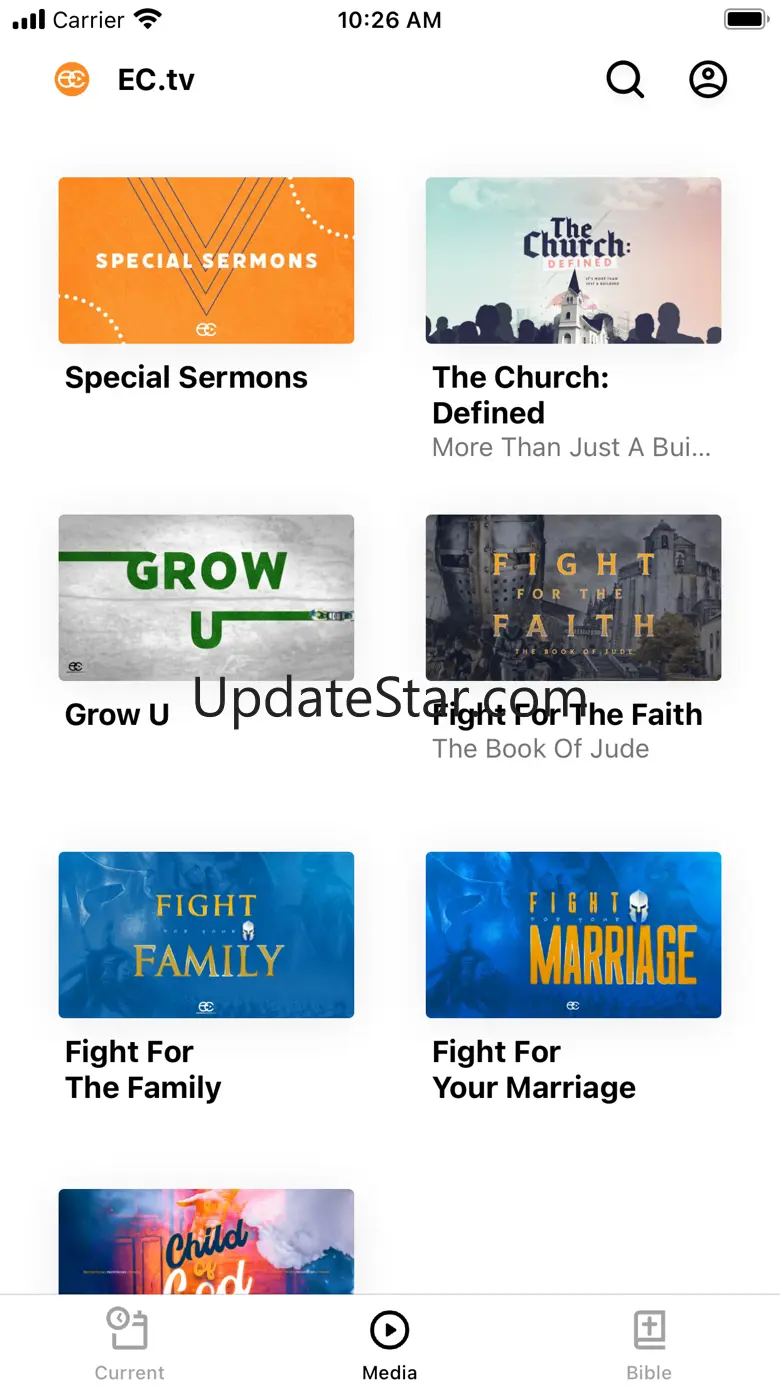Open Fight For Your Marriage series
The width and height of the screenshot is (780, 1387).
[573, 935]
